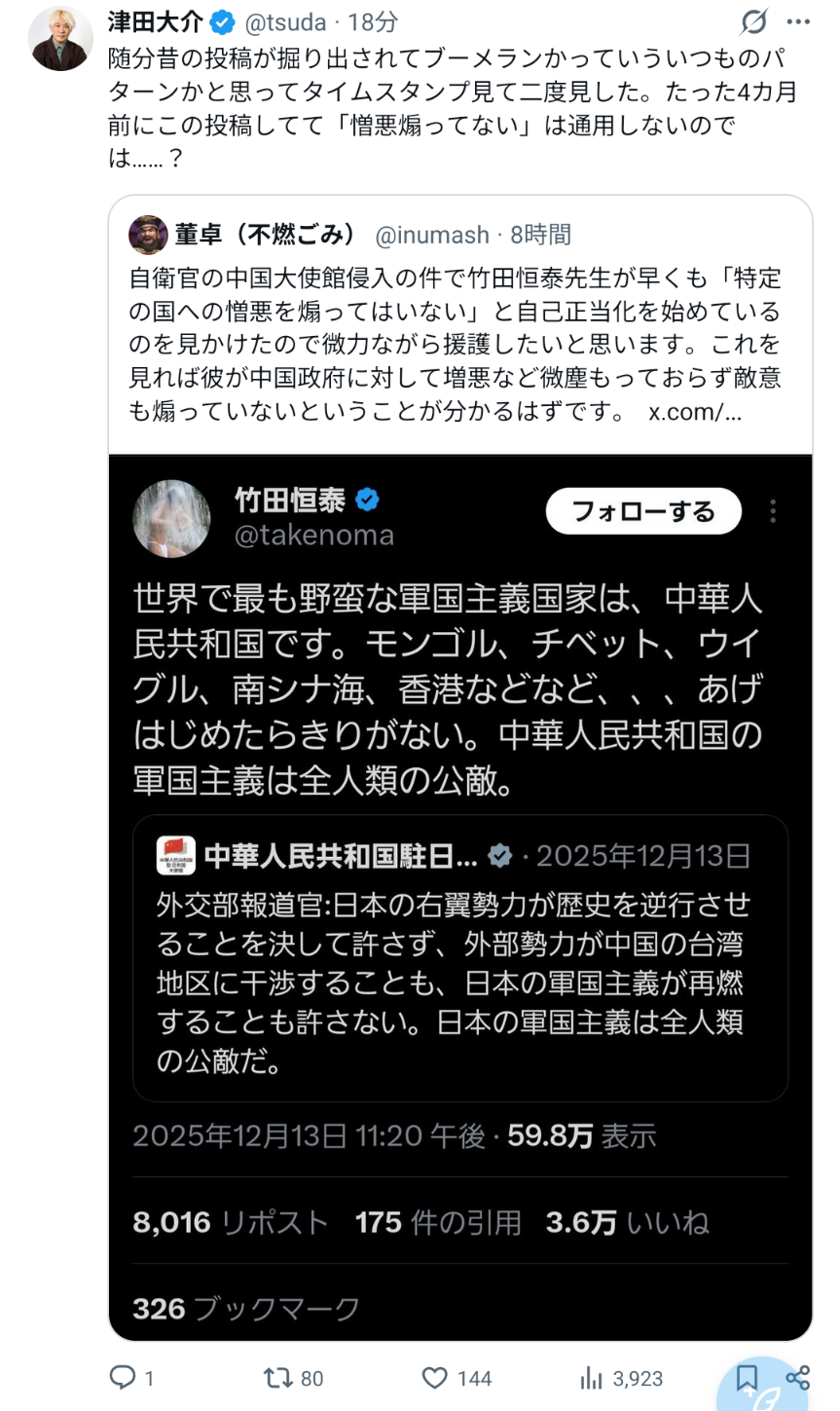View the attached screenshot of 竹田恒泰's post
The image size is (840, 1411).
[460, 898]
